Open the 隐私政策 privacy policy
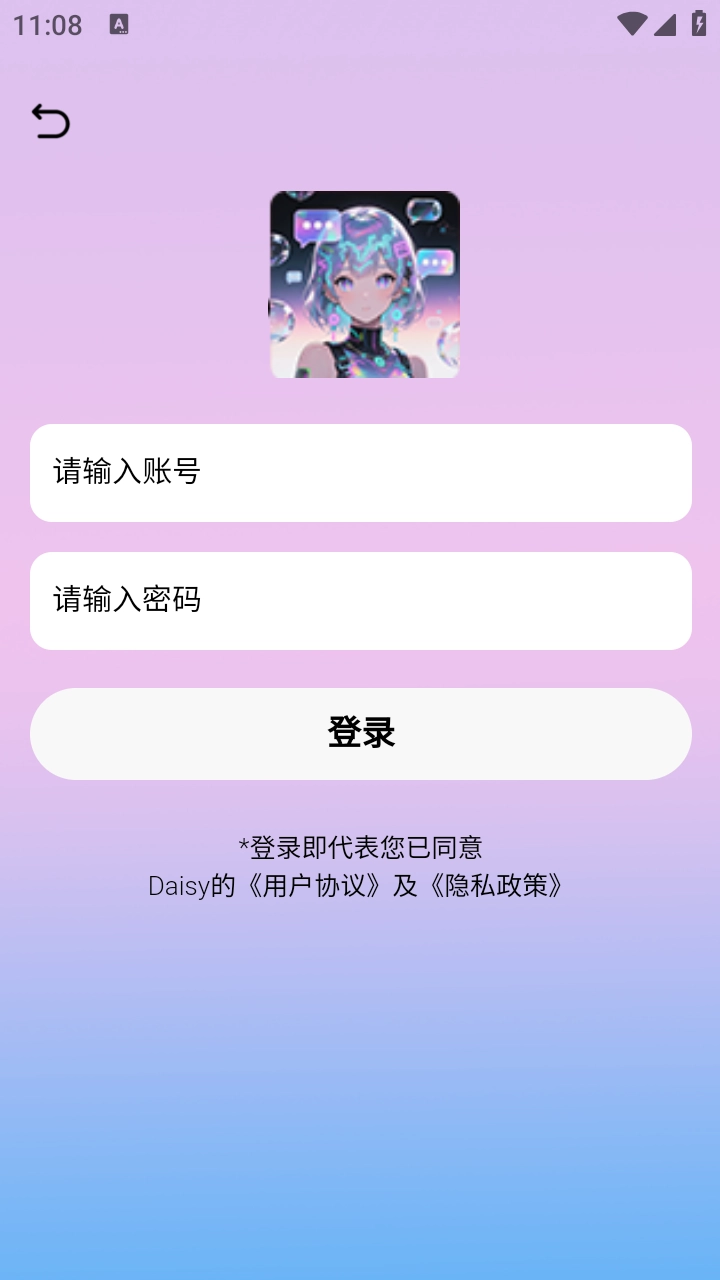 coord(496,886)
